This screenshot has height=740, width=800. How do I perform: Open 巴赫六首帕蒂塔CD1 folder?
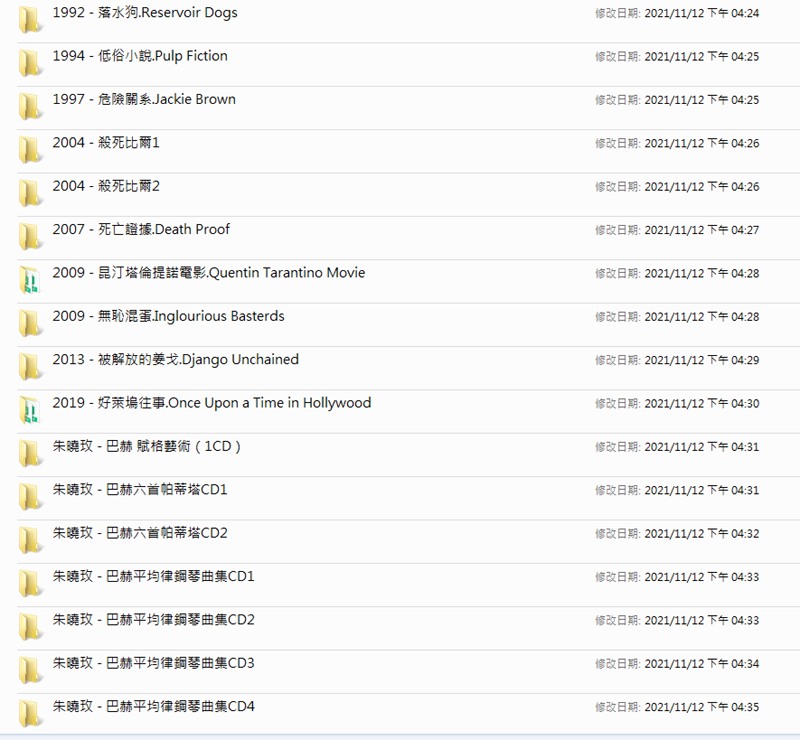pyautogui.click(x=140, y=490)
